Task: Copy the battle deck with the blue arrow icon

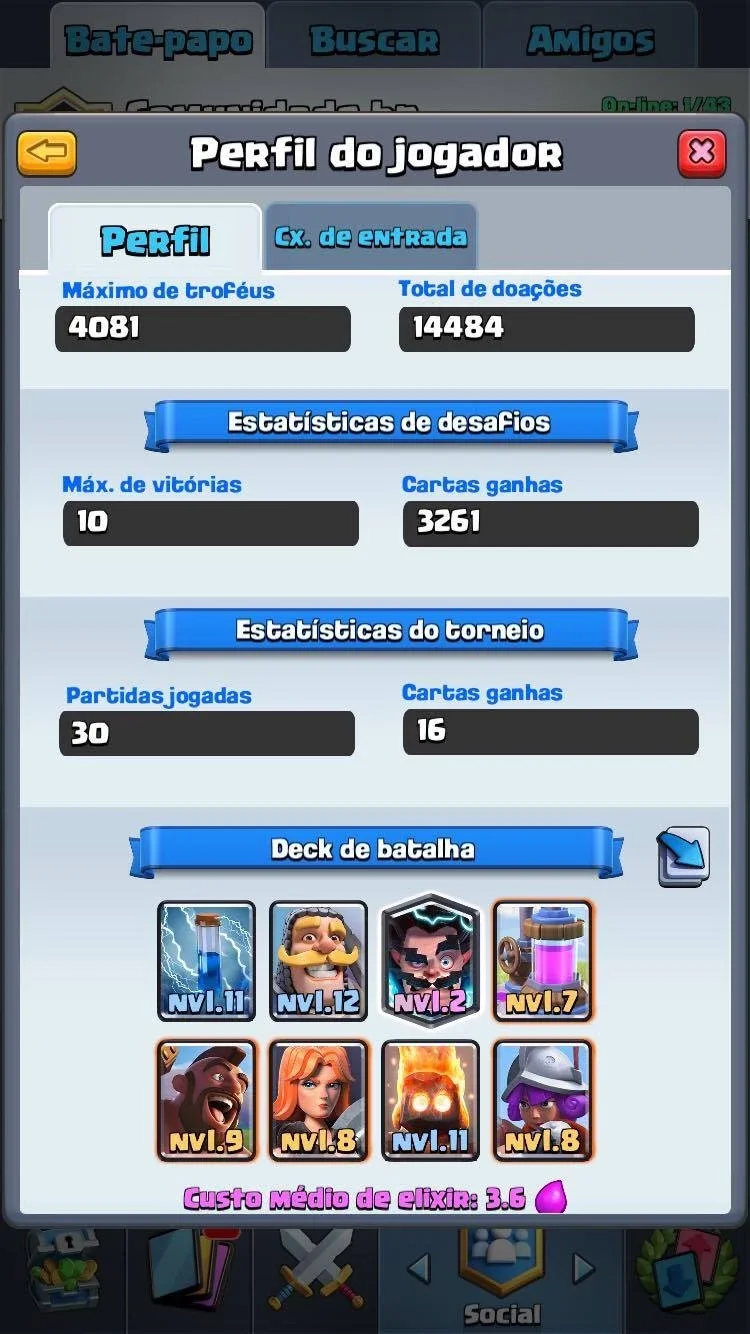Action: point(683,856)
